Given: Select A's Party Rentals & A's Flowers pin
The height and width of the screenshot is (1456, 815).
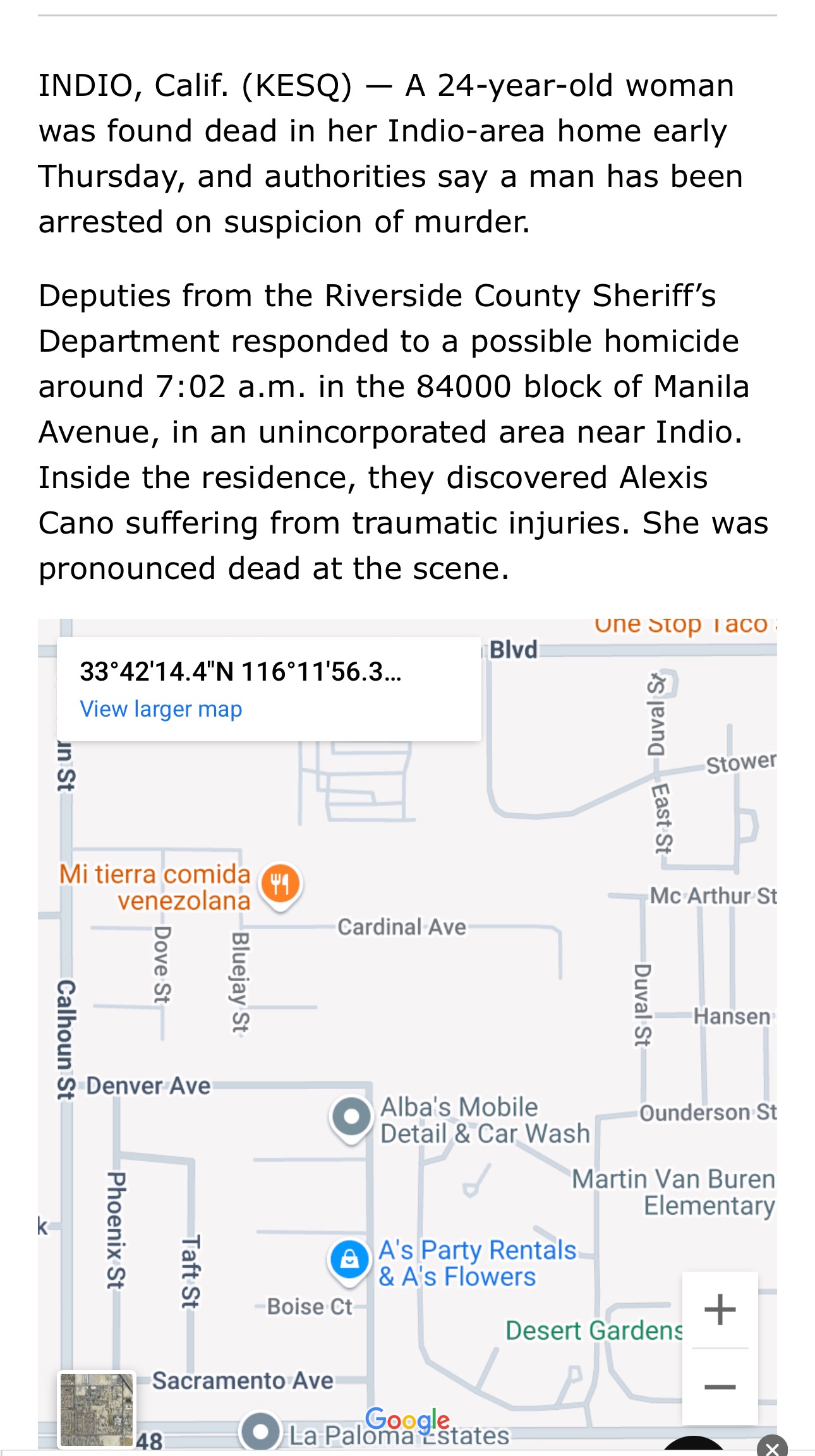Looking at the screenshot, I should tap(349, 1260).
